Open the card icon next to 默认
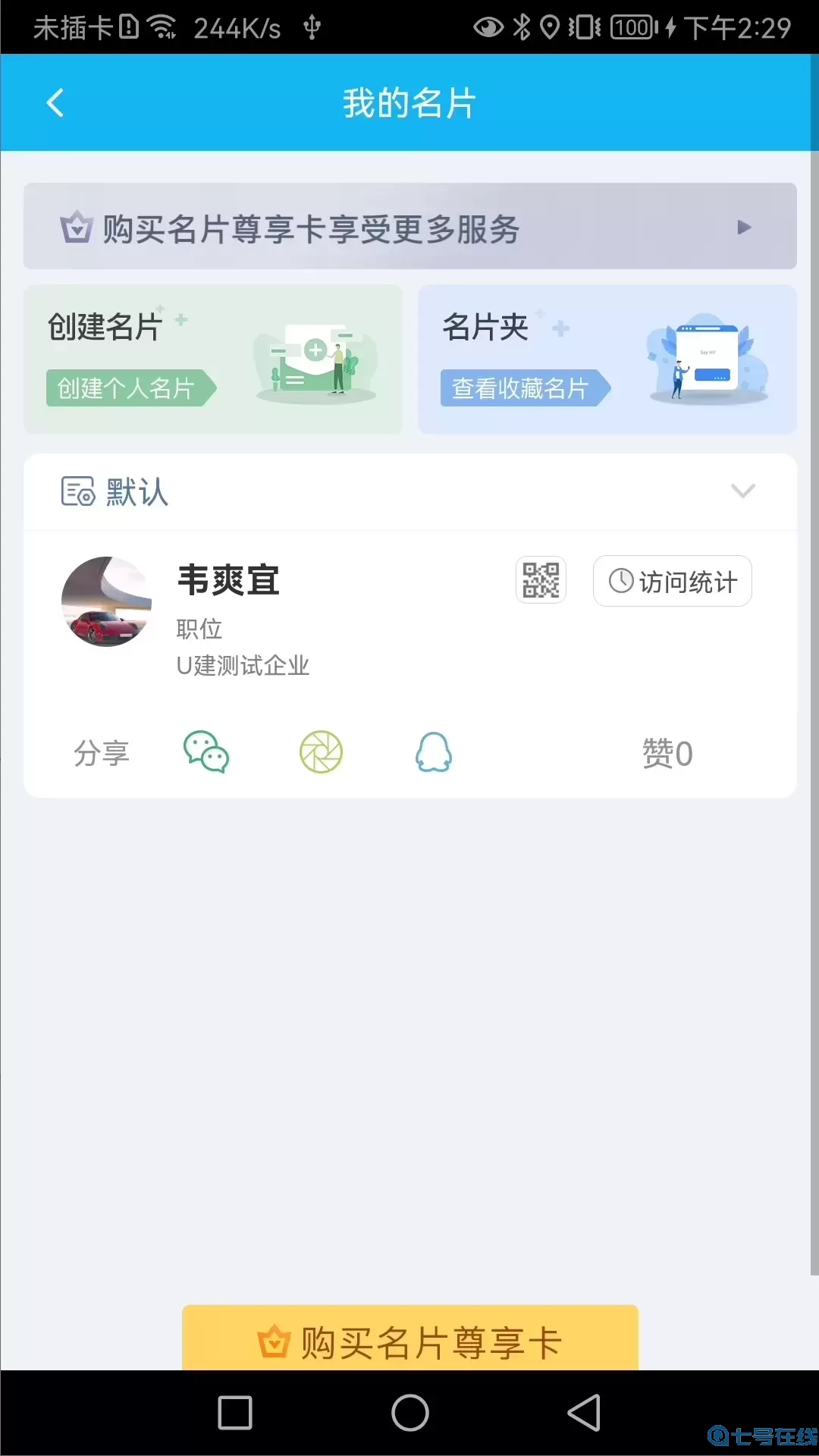 click(x=77, y=492)
